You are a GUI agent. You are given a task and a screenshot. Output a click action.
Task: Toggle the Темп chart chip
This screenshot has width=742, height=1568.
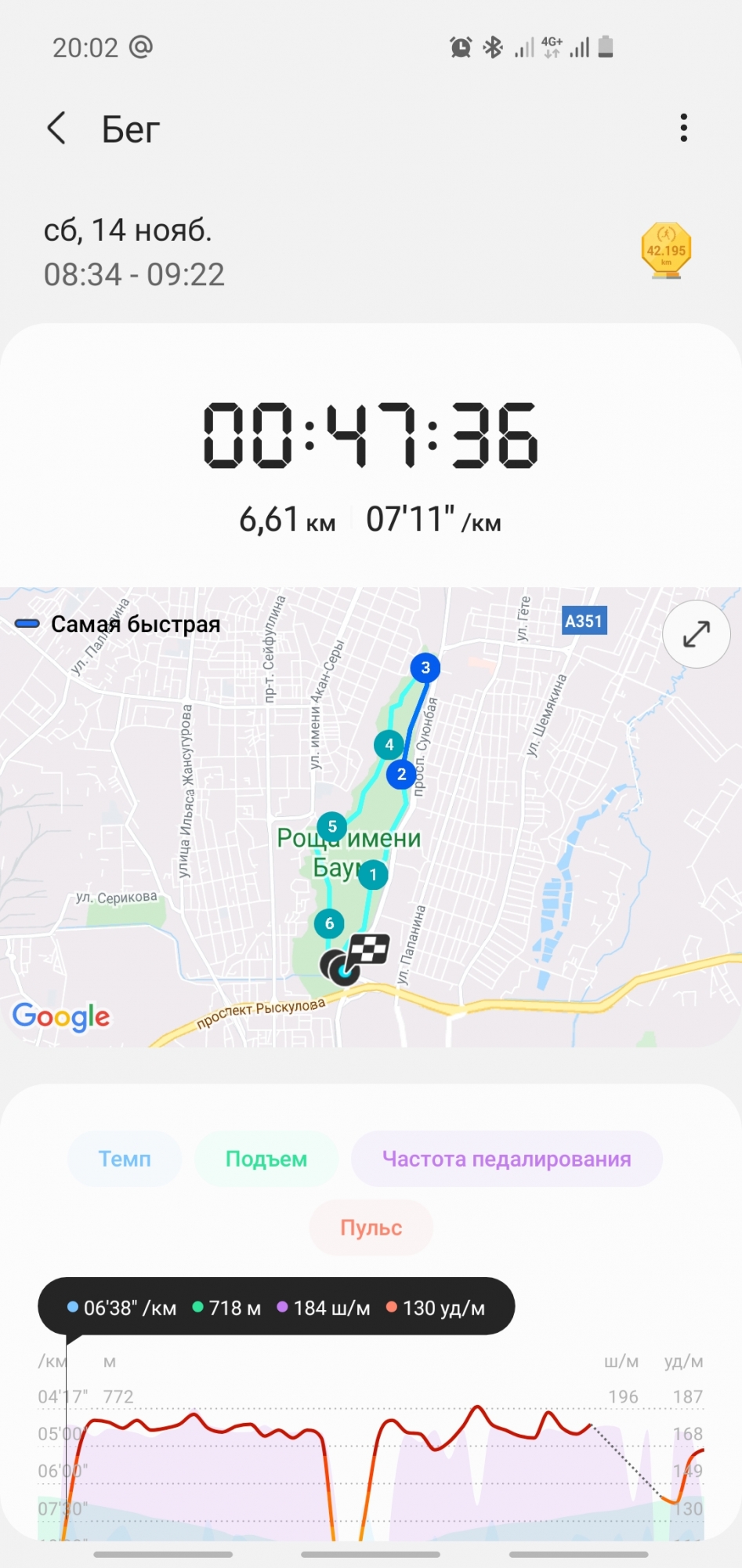[x=125, y=1159]
